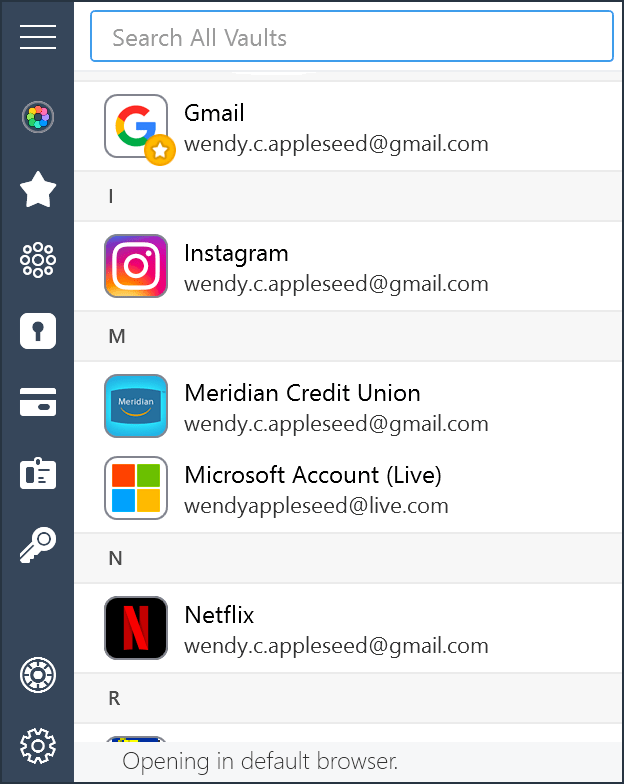Open the logins keyhole icon
This screenshot has width=624, height=784.
(x=37, y=331)
